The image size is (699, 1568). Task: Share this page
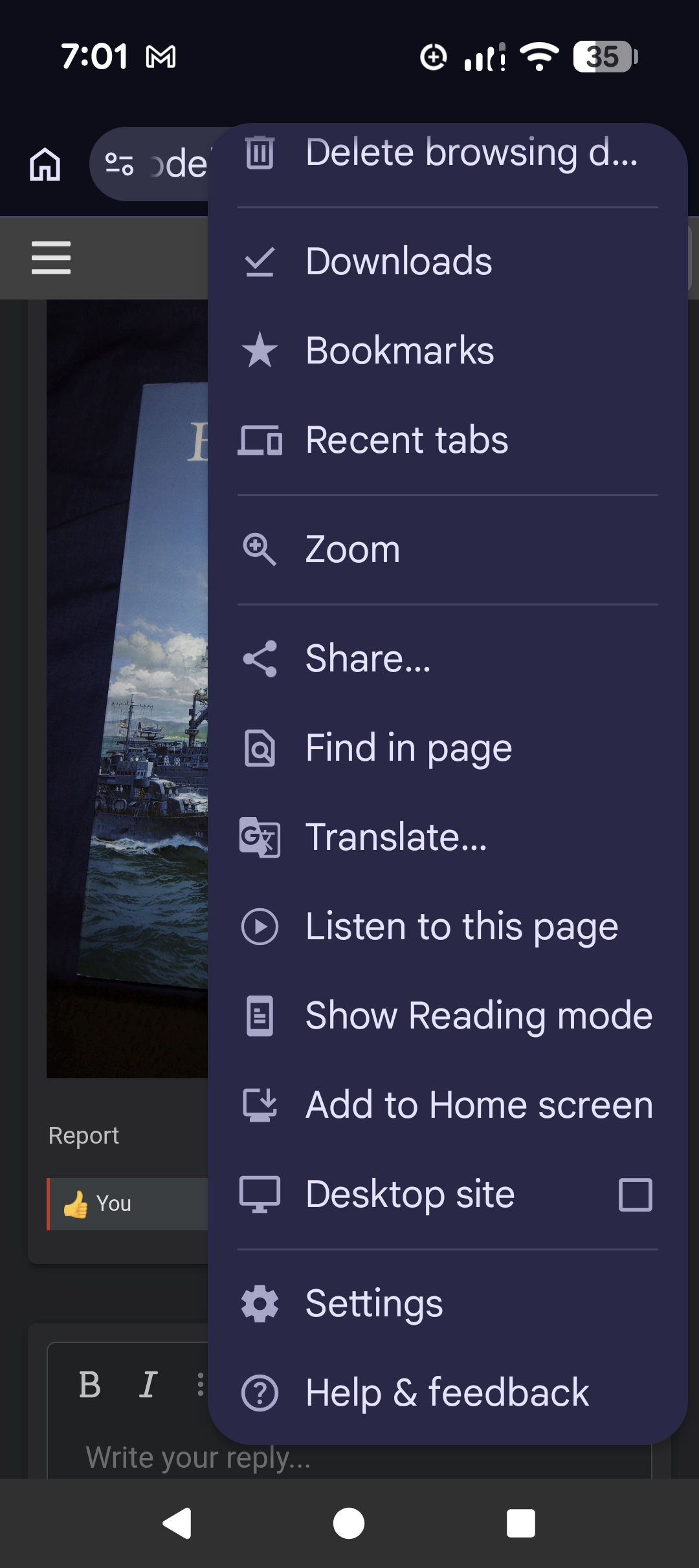point(447,659)
